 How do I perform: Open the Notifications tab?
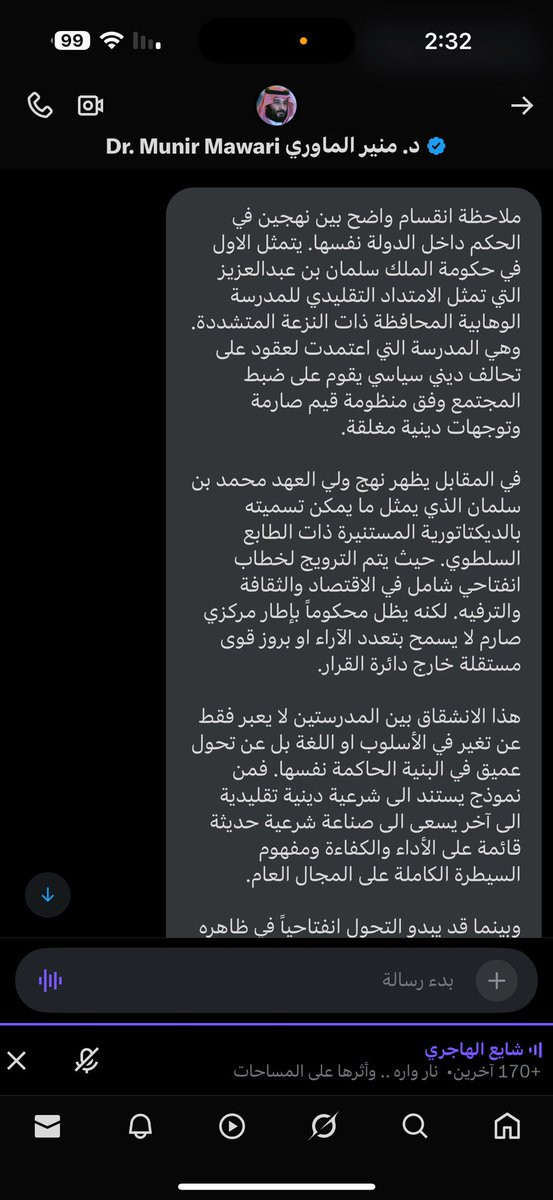[140, 1127]
